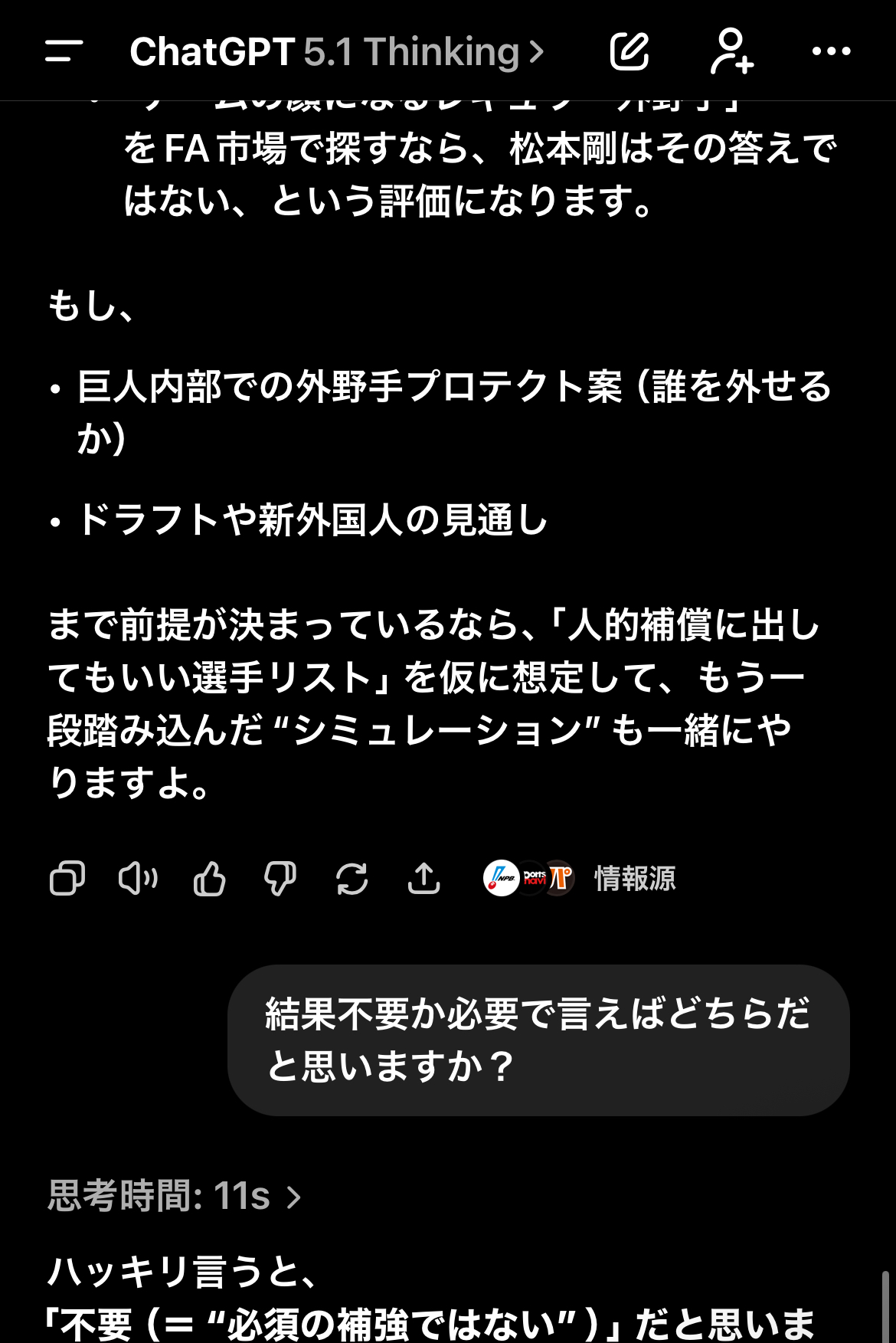896x1343 pixels.
Task: Open the three-dot overflow menu
Action: (831, 52)
